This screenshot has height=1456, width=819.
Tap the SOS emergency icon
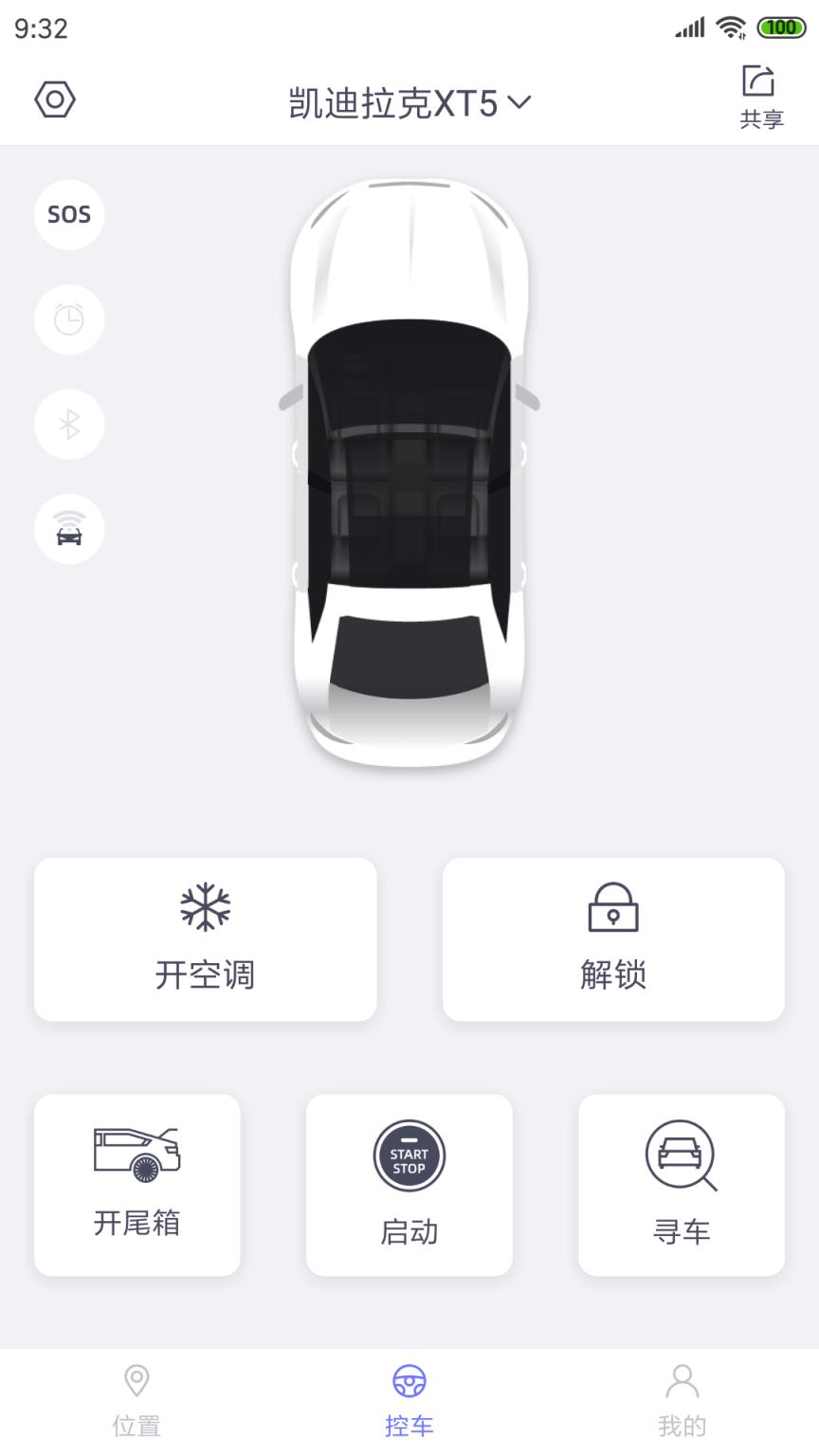68,215
